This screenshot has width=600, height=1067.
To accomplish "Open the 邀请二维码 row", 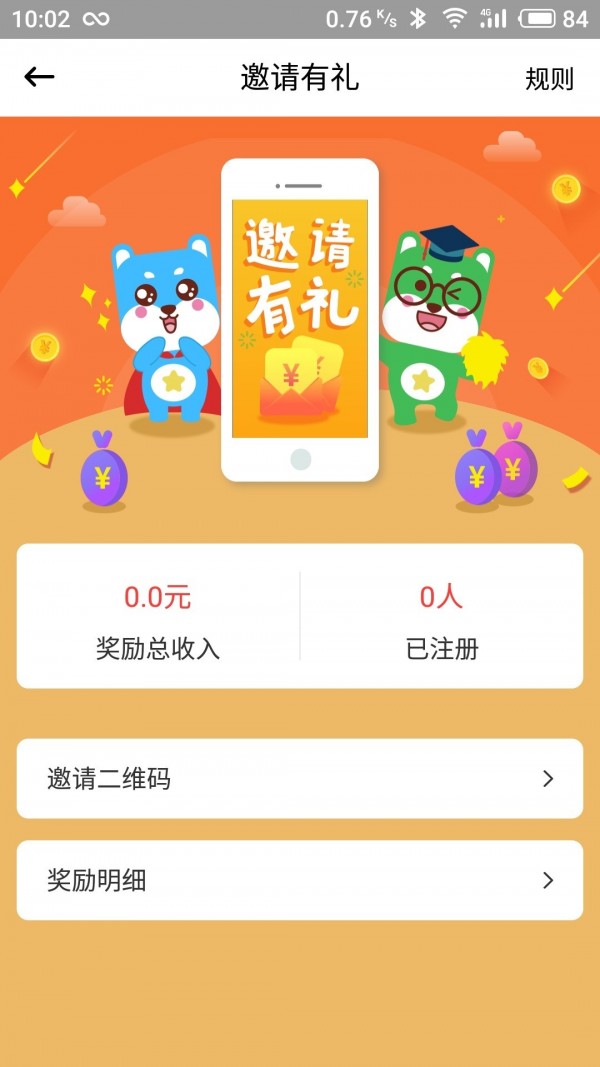I will point(299,779).
